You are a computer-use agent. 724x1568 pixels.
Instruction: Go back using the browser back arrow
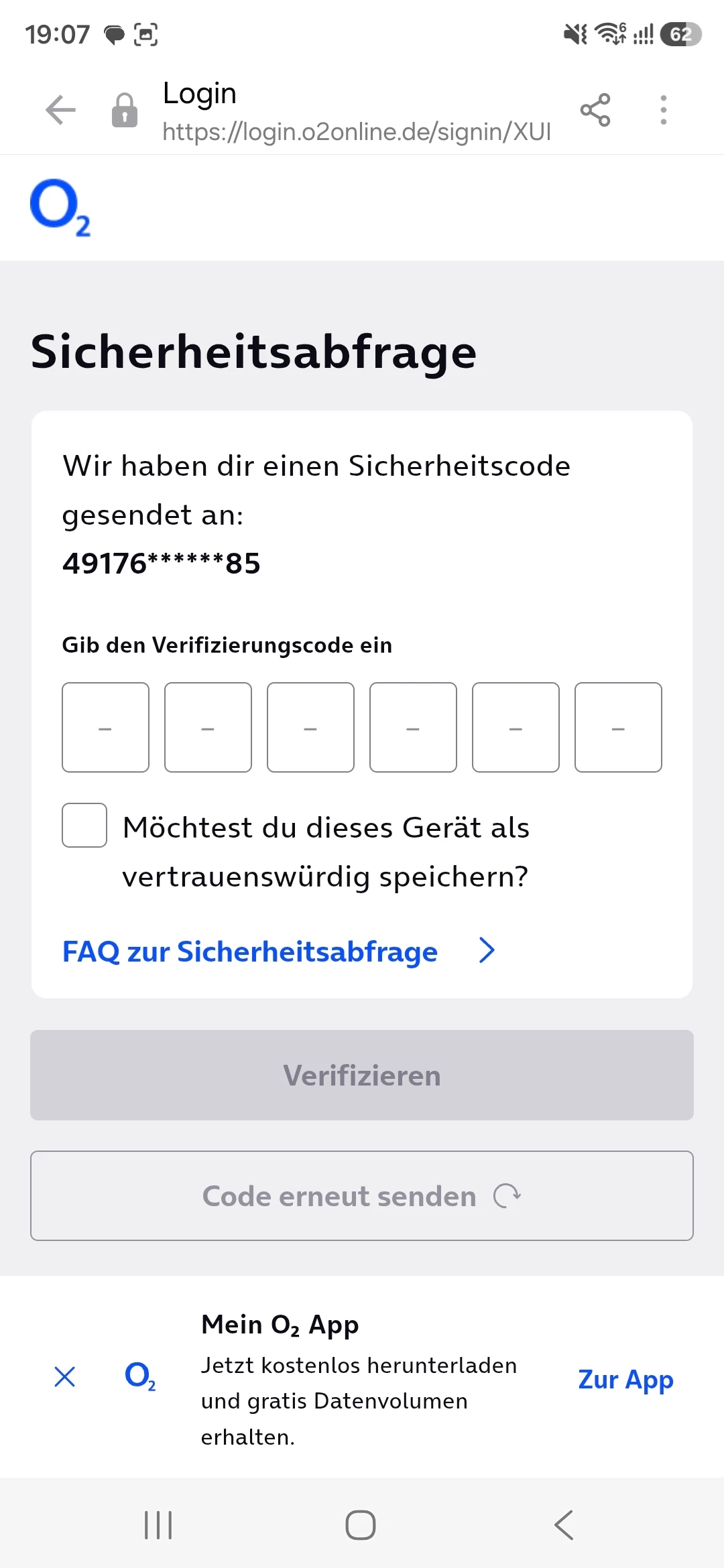60,110
